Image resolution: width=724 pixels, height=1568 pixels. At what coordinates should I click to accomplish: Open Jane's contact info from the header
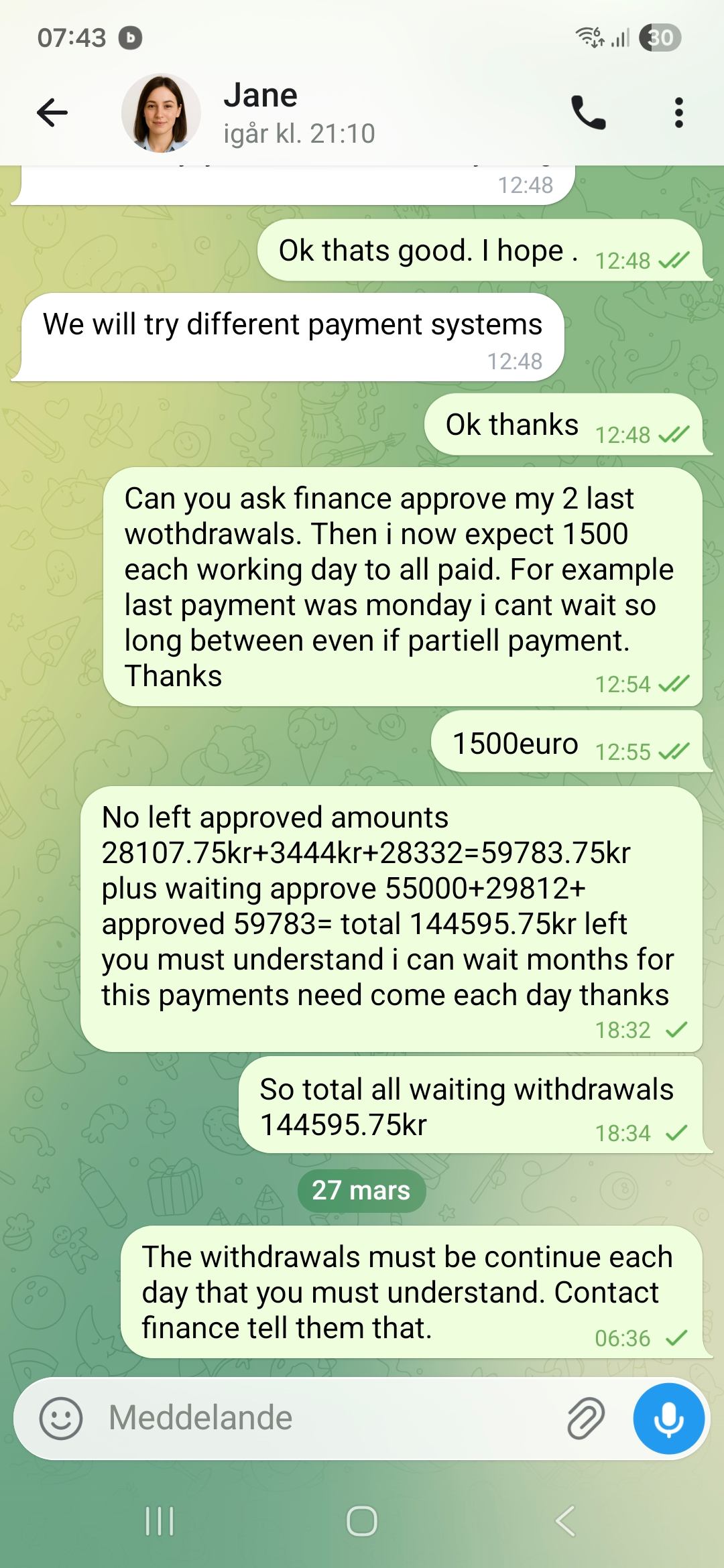299,113
